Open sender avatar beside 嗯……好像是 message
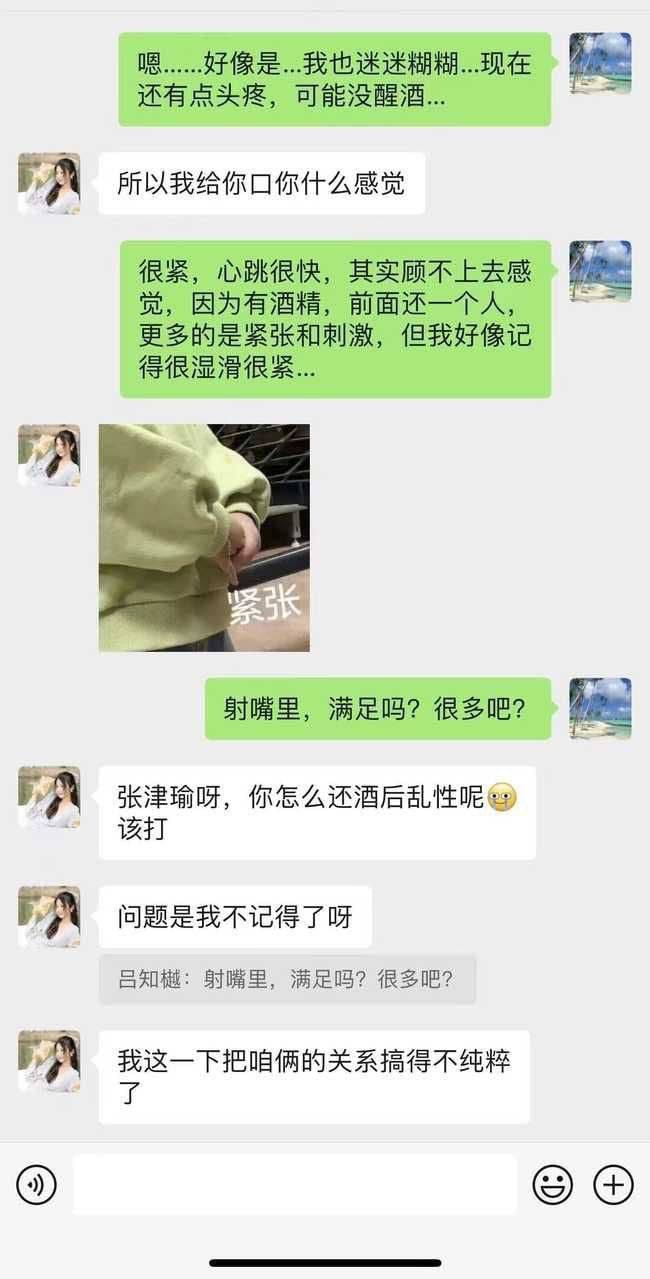This screenshot has width=650, height=1279. [x=600, y=63]
